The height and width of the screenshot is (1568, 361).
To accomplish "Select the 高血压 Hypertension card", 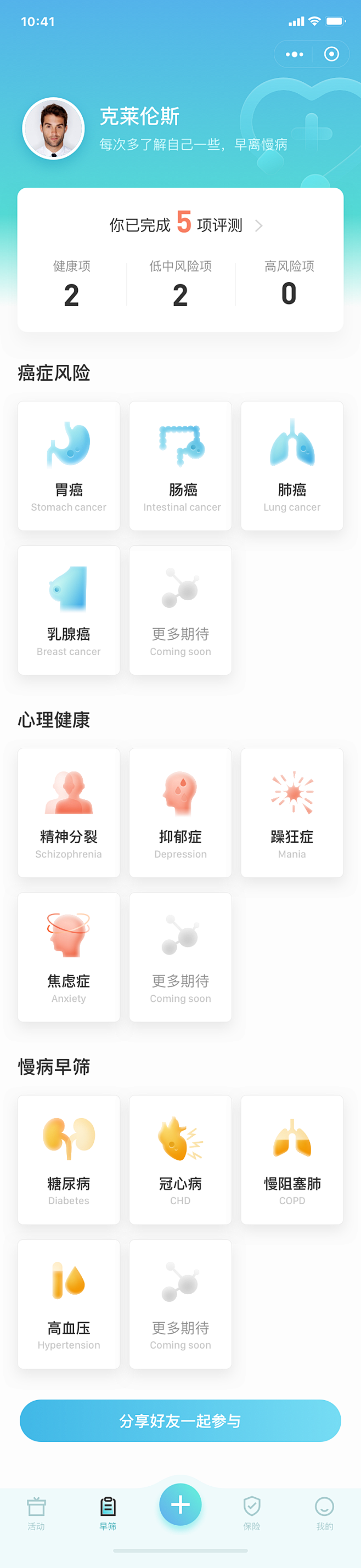I will tap(69, 1304).
